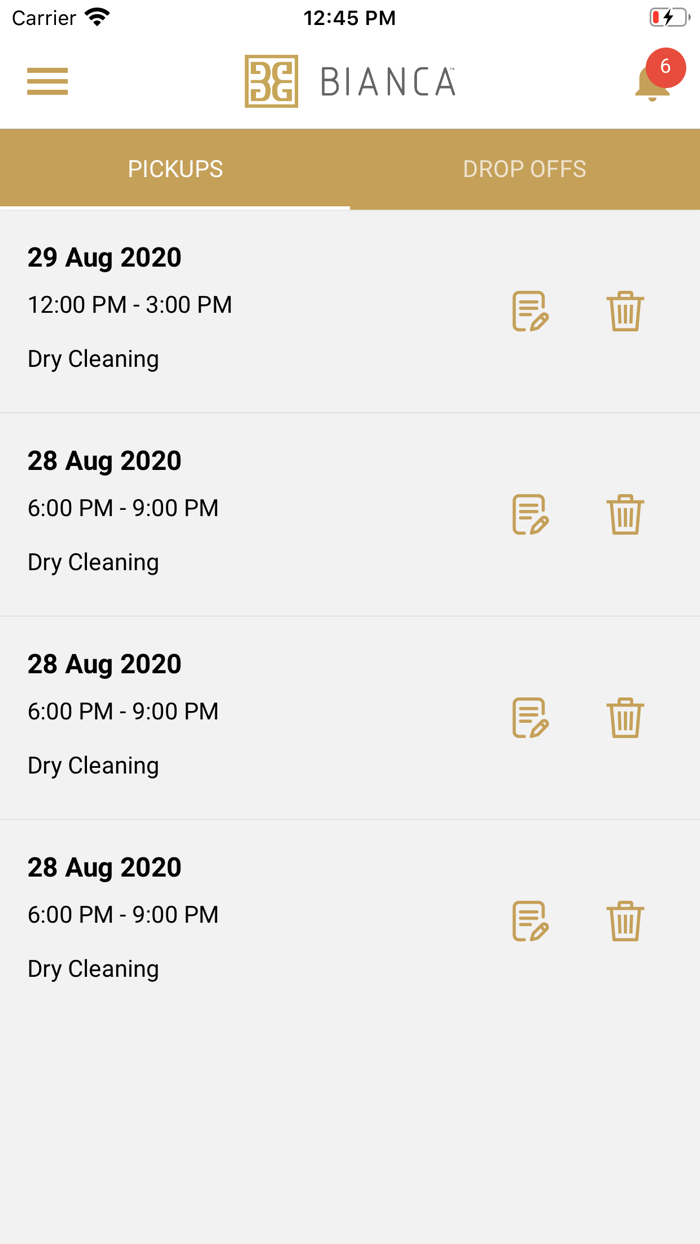
Task: Delete the 29 Aug 2020 pickup
Action: [625, 311]
